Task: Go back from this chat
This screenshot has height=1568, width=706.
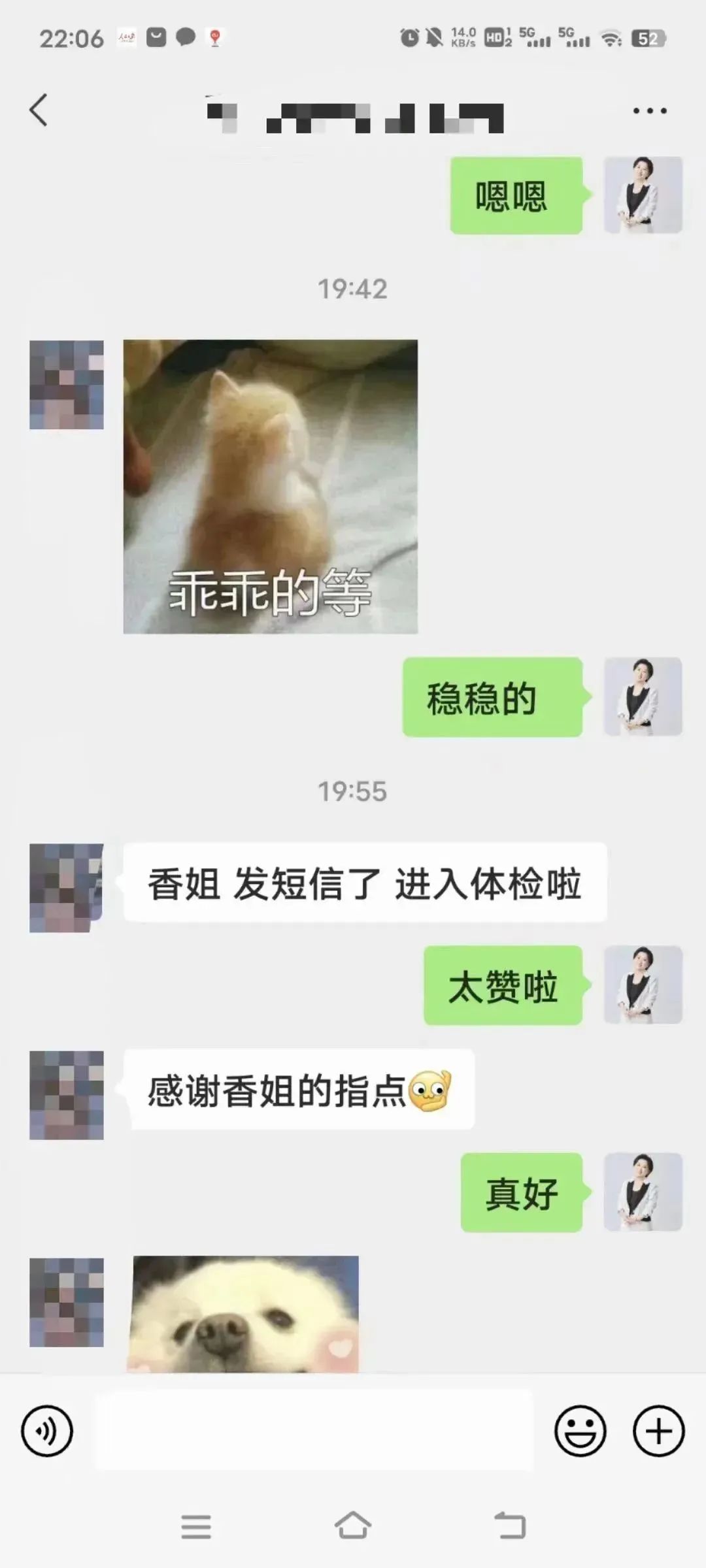Action: tap(39, 110)
